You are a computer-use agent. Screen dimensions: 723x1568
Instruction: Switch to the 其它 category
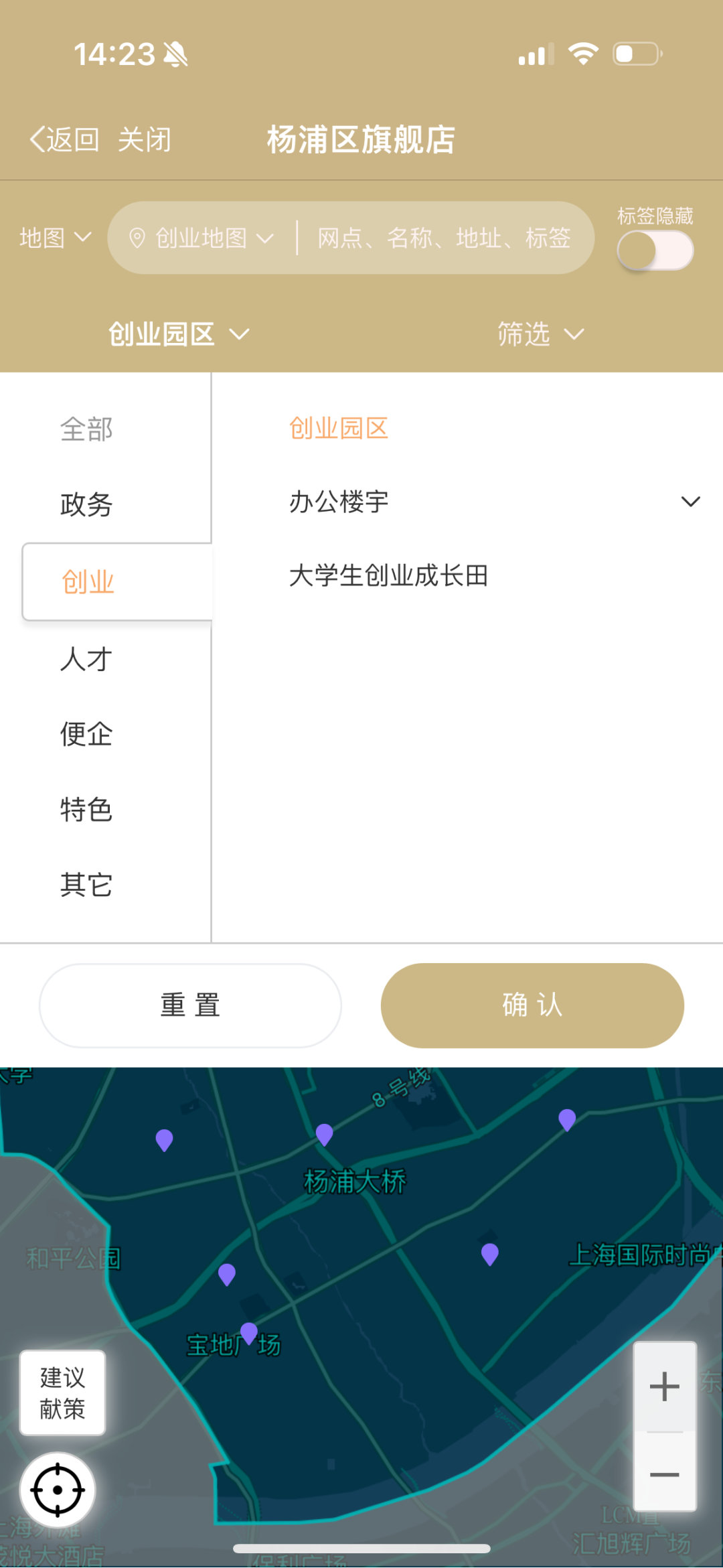(x=86, y=885)
